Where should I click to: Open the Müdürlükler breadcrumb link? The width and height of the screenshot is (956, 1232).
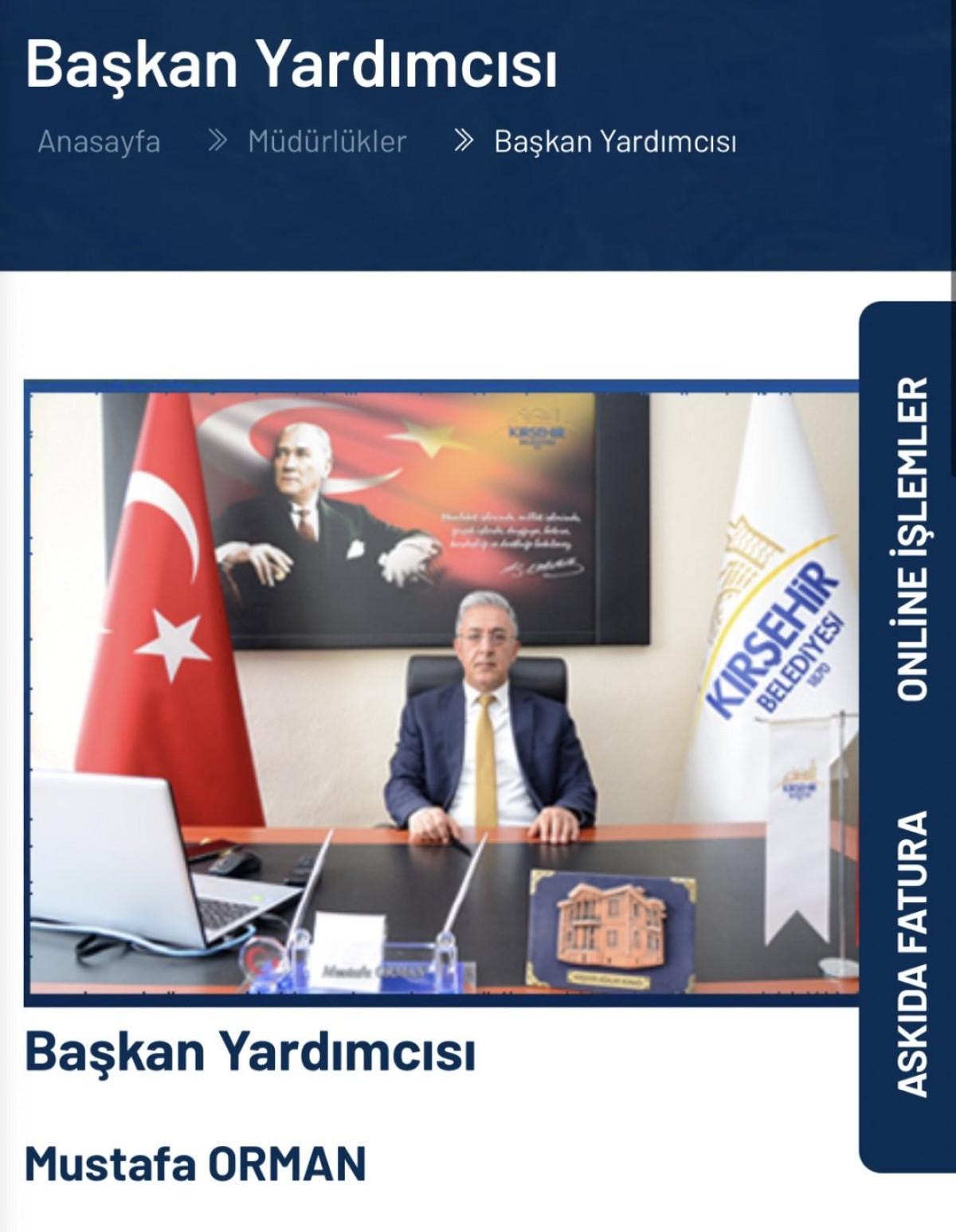327,142
